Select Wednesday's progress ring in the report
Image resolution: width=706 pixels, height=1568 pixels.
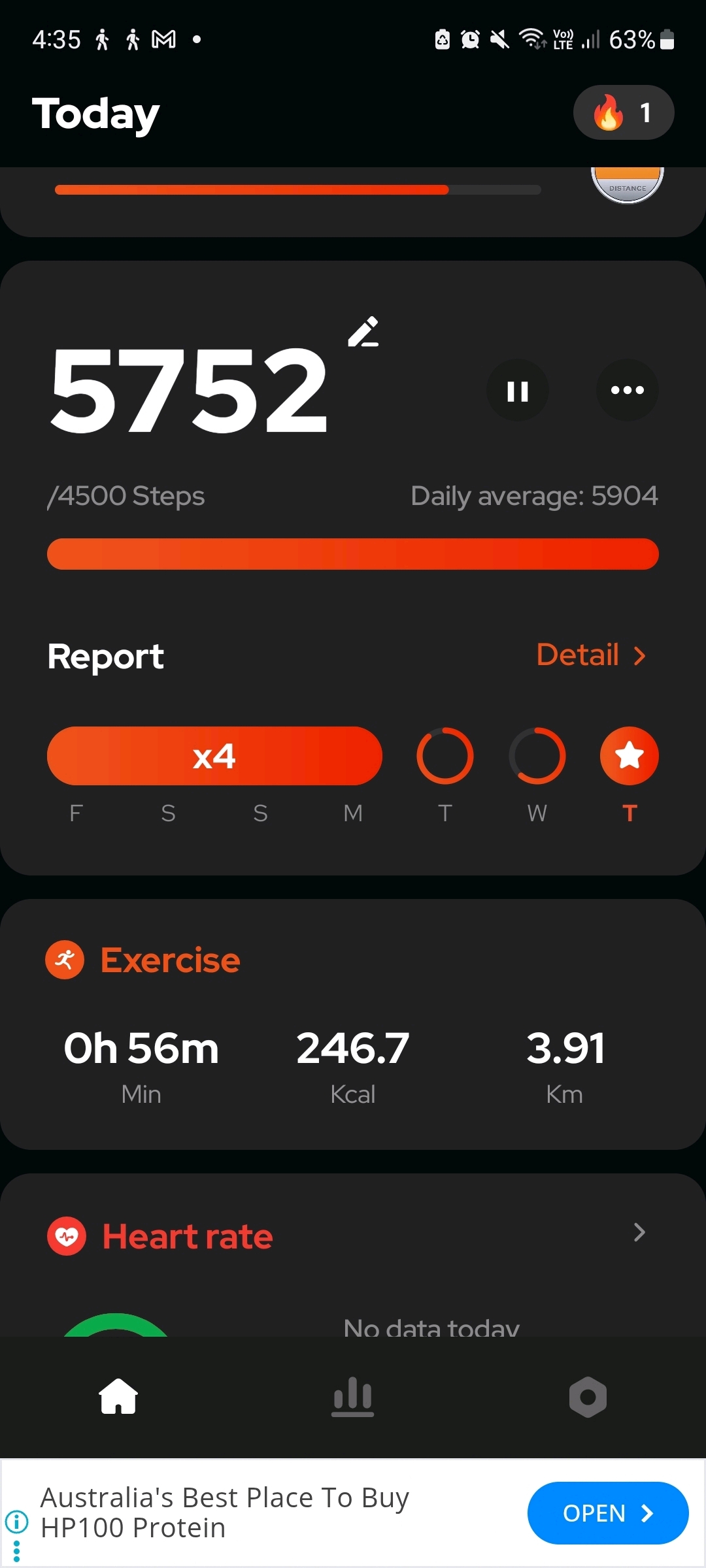[537, 756]
